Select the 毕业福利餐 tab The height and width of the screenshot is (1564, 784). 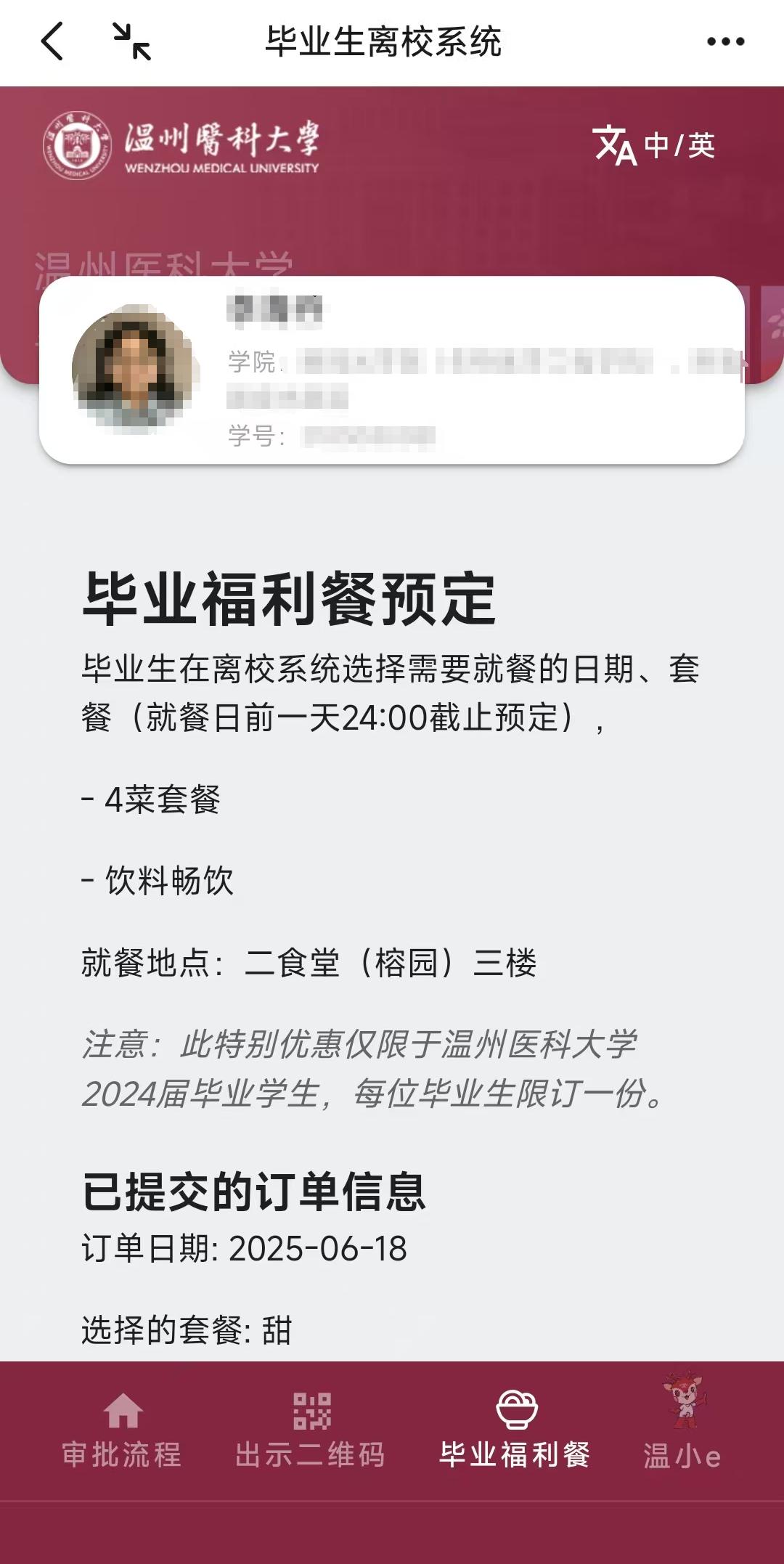point(515,1430)
